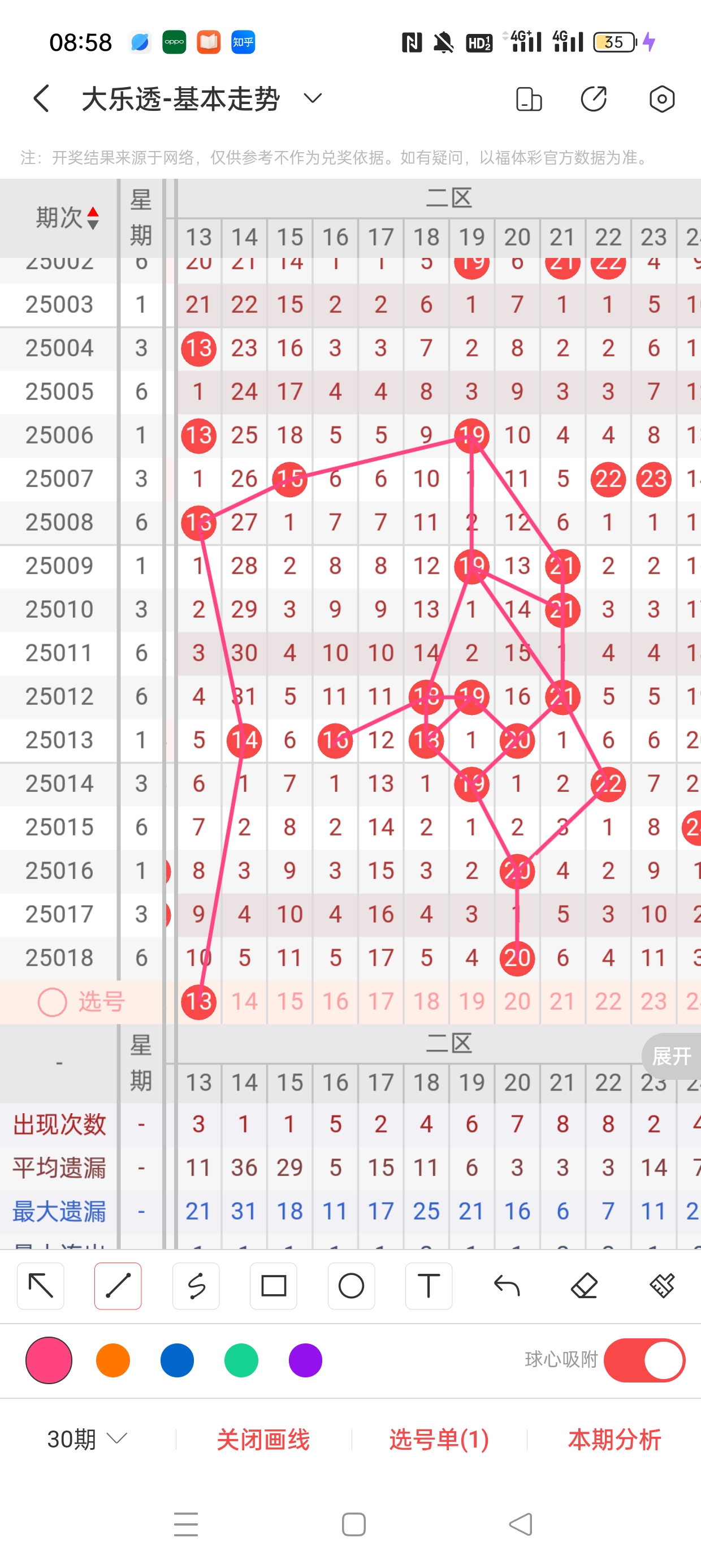Image resolution: width=701 pixels, height=1568 pixels.
Task: Select the straight line drawing tool
Action: coord(118,1286)
